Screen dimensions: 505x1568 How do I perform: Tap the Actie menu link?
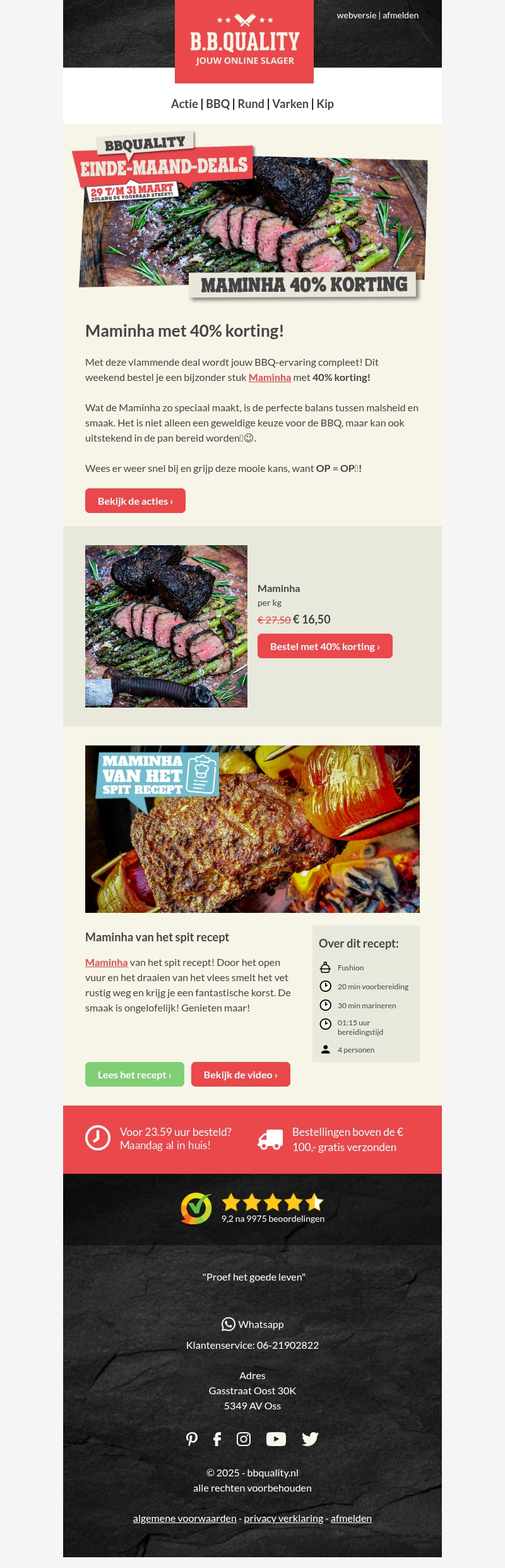(x=184, y=104)
